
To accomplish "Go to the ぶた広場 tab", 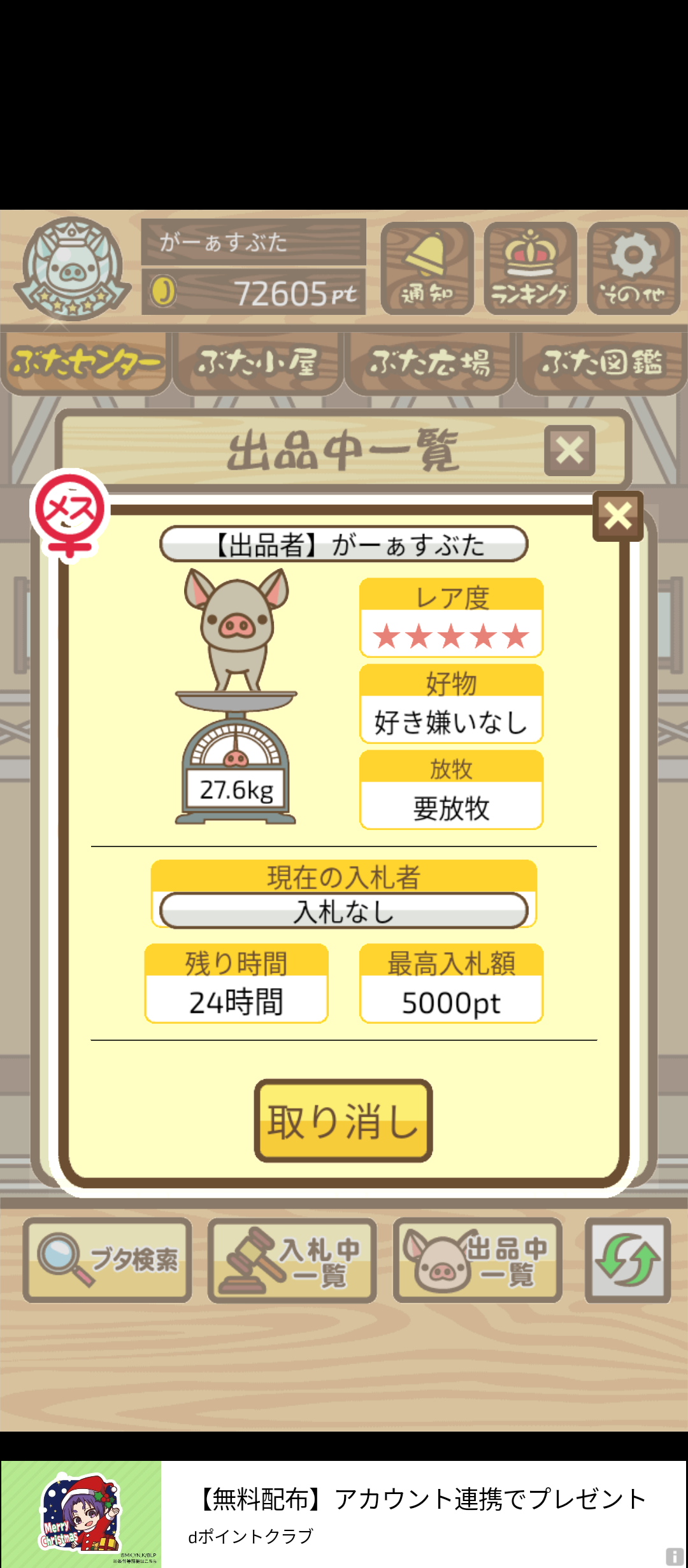I will pos(430,361).
